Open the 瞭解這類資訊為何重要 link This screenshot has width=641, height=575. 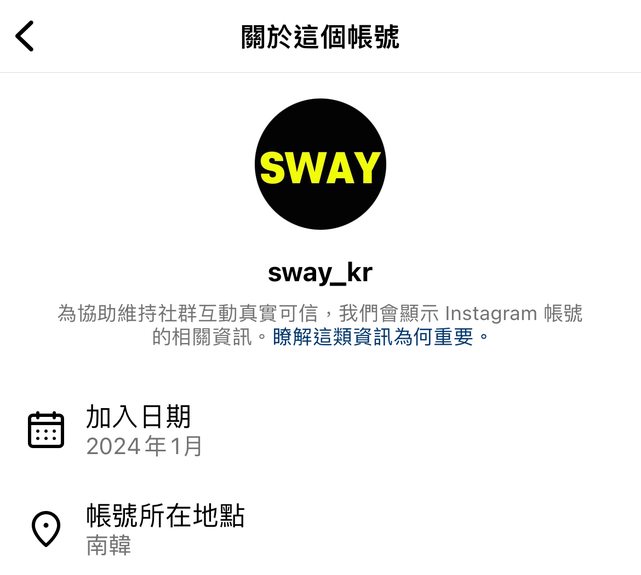point(376,338)
